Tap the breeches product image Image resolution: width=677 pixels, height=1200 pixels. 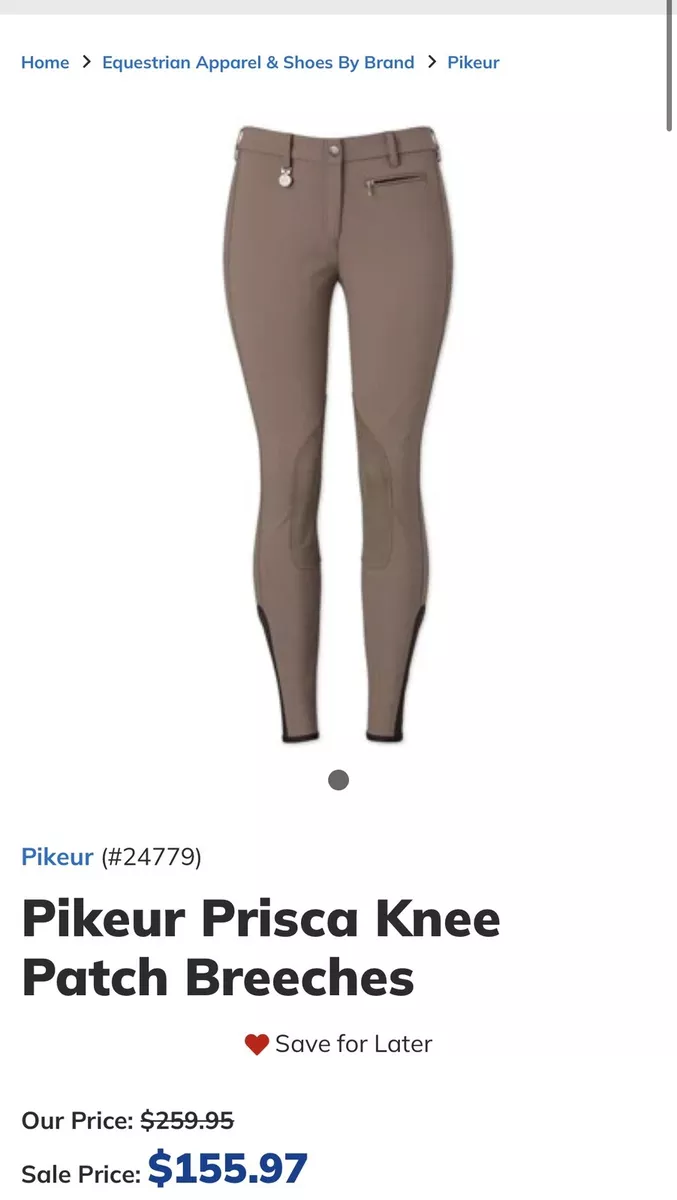[338, 434]
